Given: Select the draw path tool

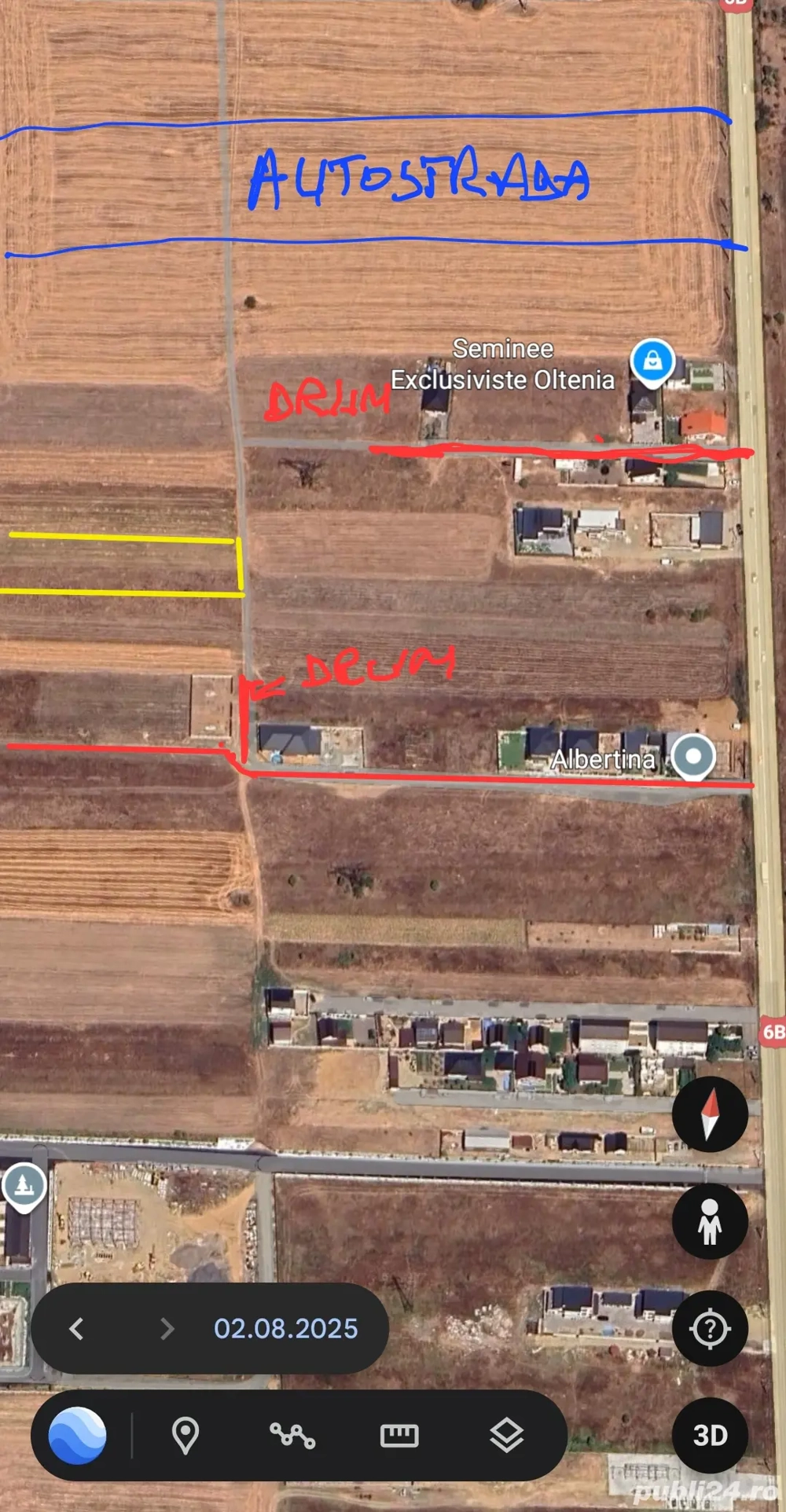Looking at the screenshot, I should 292,1436.
